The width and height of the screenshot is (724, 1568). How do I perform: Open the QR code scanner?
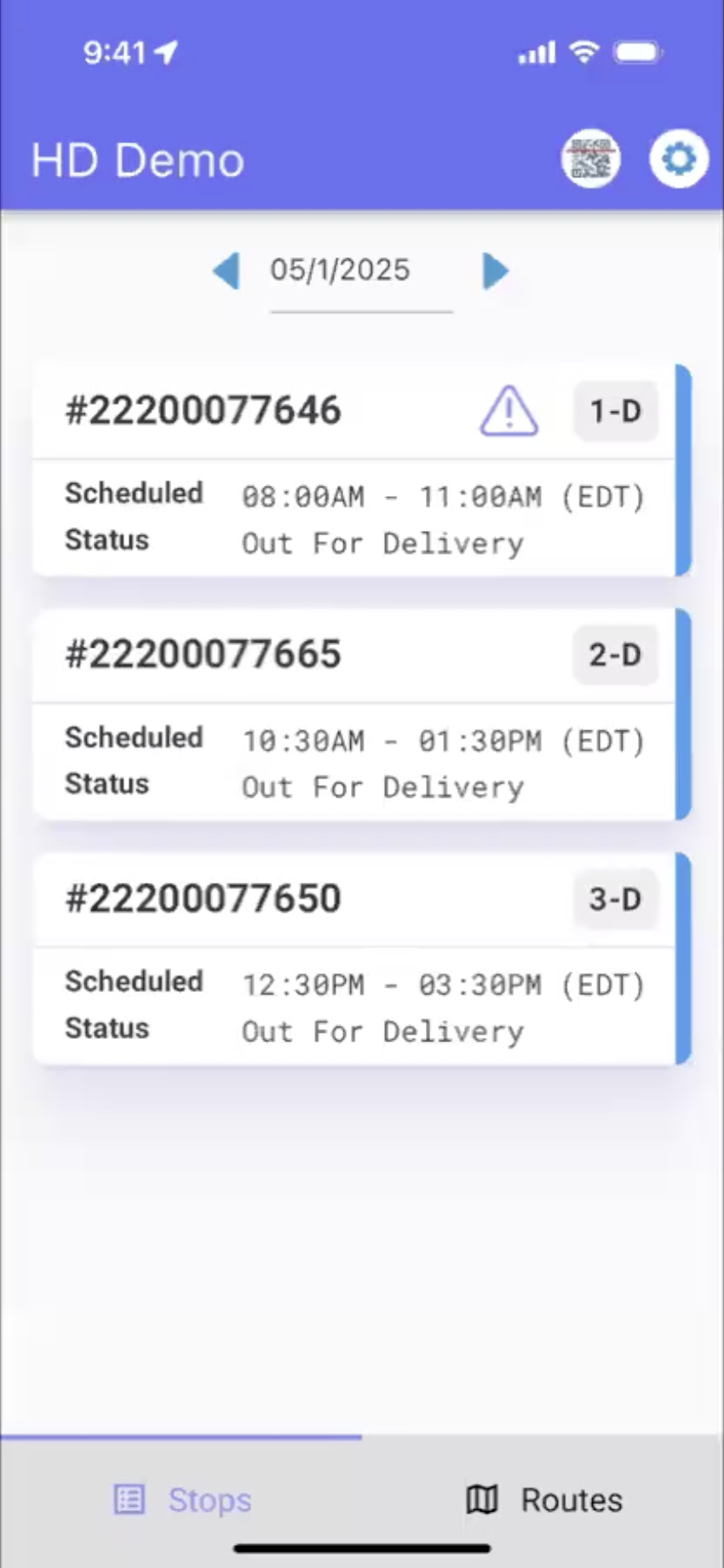click(590, 159)
